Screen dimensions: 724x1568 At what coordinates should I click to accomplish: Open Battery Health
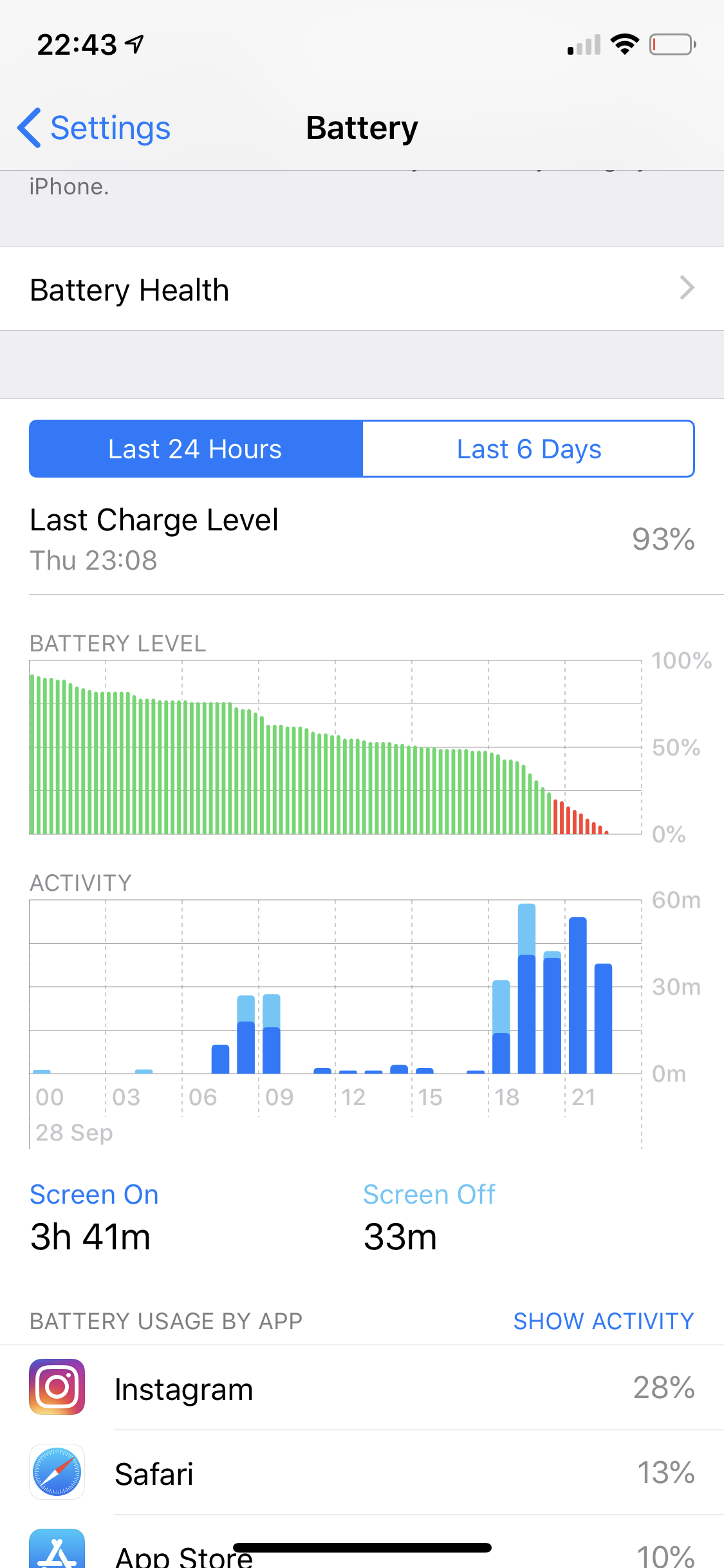(362, 289)
